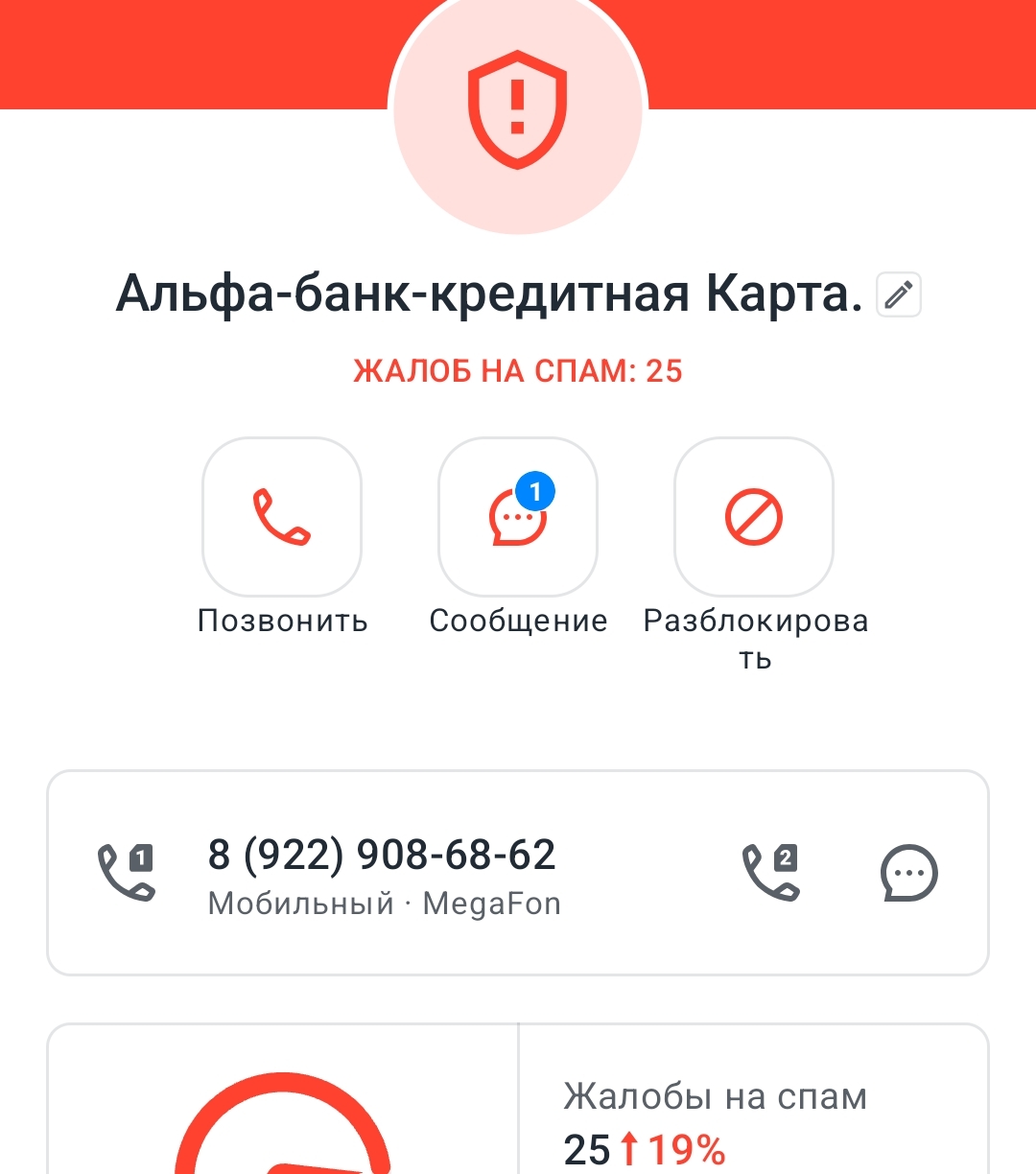
Task: Send SMS via the number row's chat icon
Action: [x=908, y=873]
